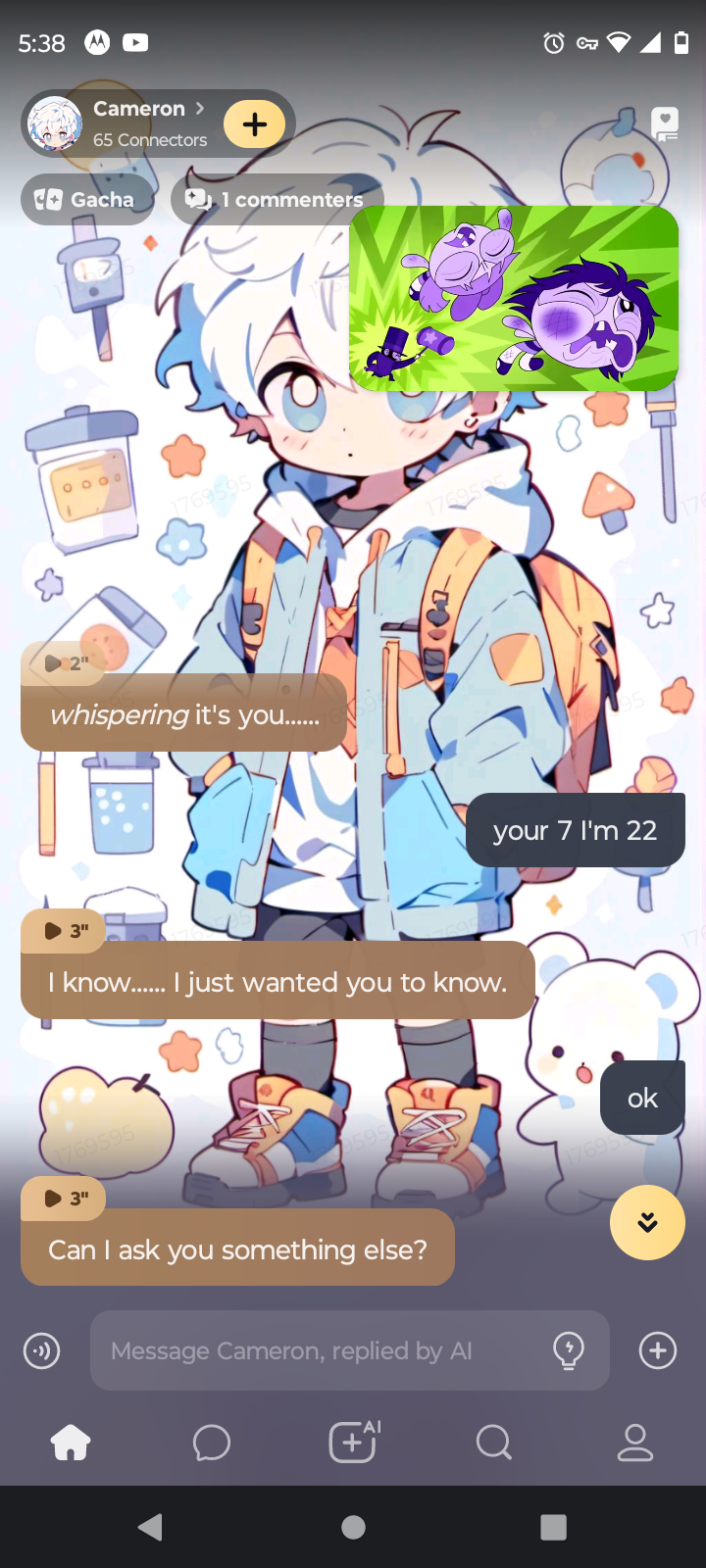Switch to the Chats tab
Image resolution: width=706 pixels, height=1568 pixels.
pyautogui.click(x=212, y=1443)
